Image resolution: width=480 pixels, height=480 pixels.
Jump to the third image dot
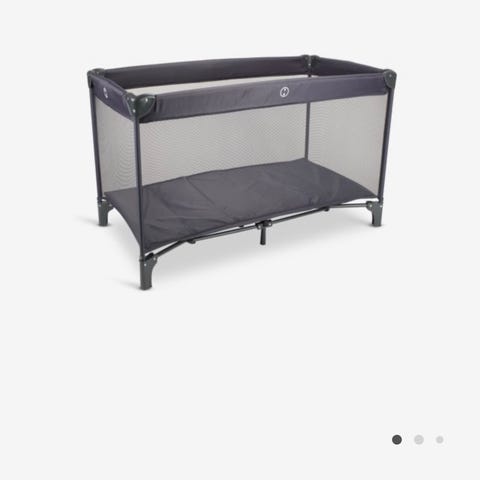(440, 440)
